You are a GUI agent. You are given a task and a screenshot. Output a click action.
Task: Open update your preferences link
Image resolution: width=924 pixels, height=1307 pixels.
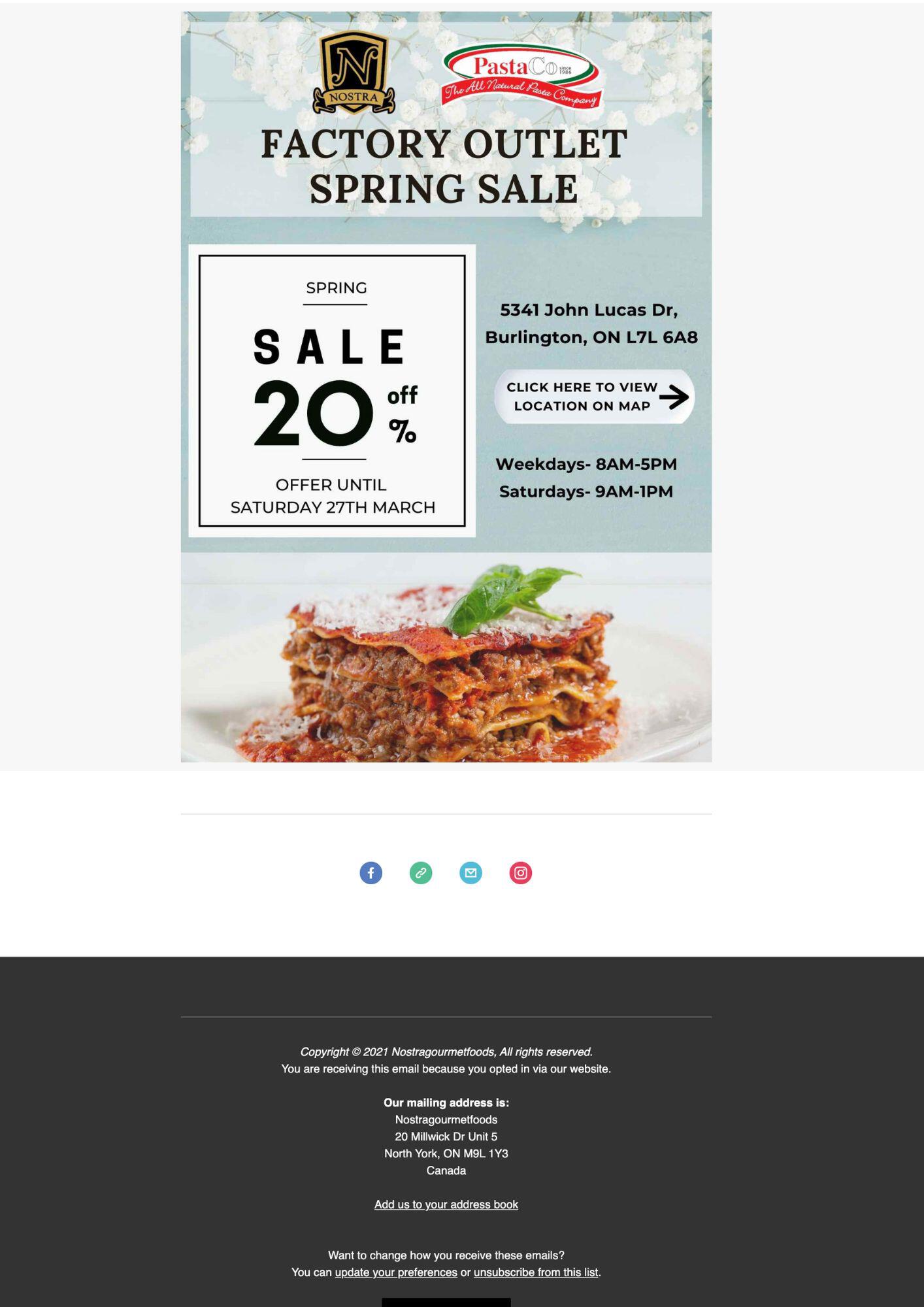coord(396,1272)
